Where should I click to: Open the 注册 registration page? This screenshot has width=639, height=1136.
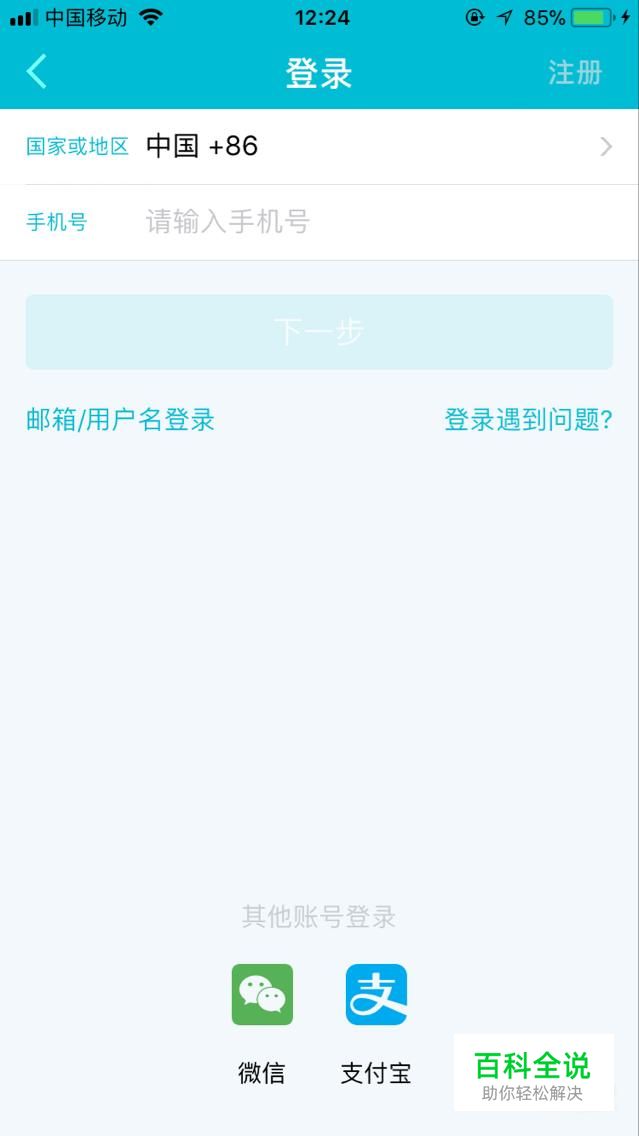coord(575,72)
